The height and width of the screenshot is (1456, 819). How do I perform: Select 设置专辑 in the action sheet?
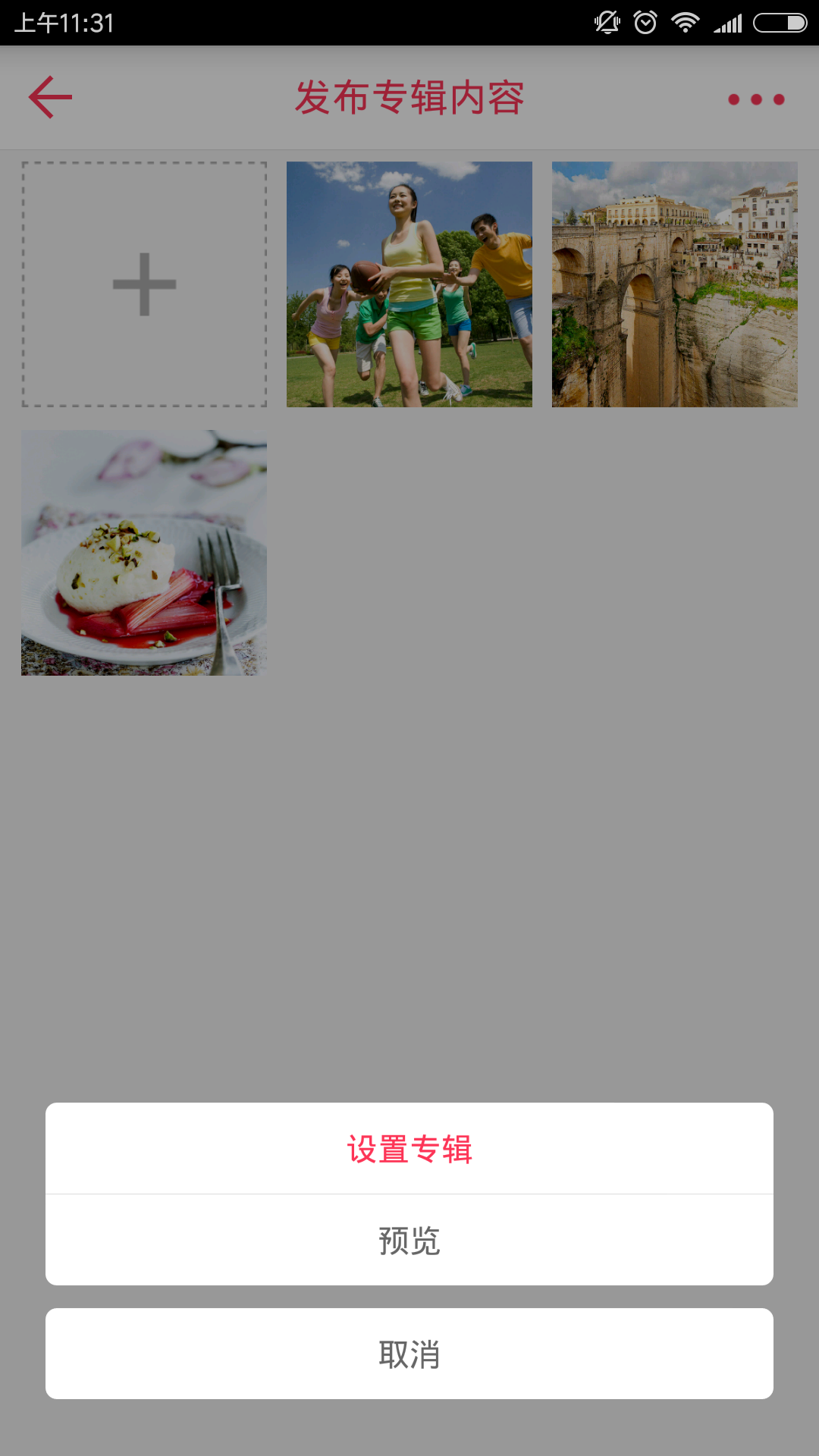point(409,1149)
